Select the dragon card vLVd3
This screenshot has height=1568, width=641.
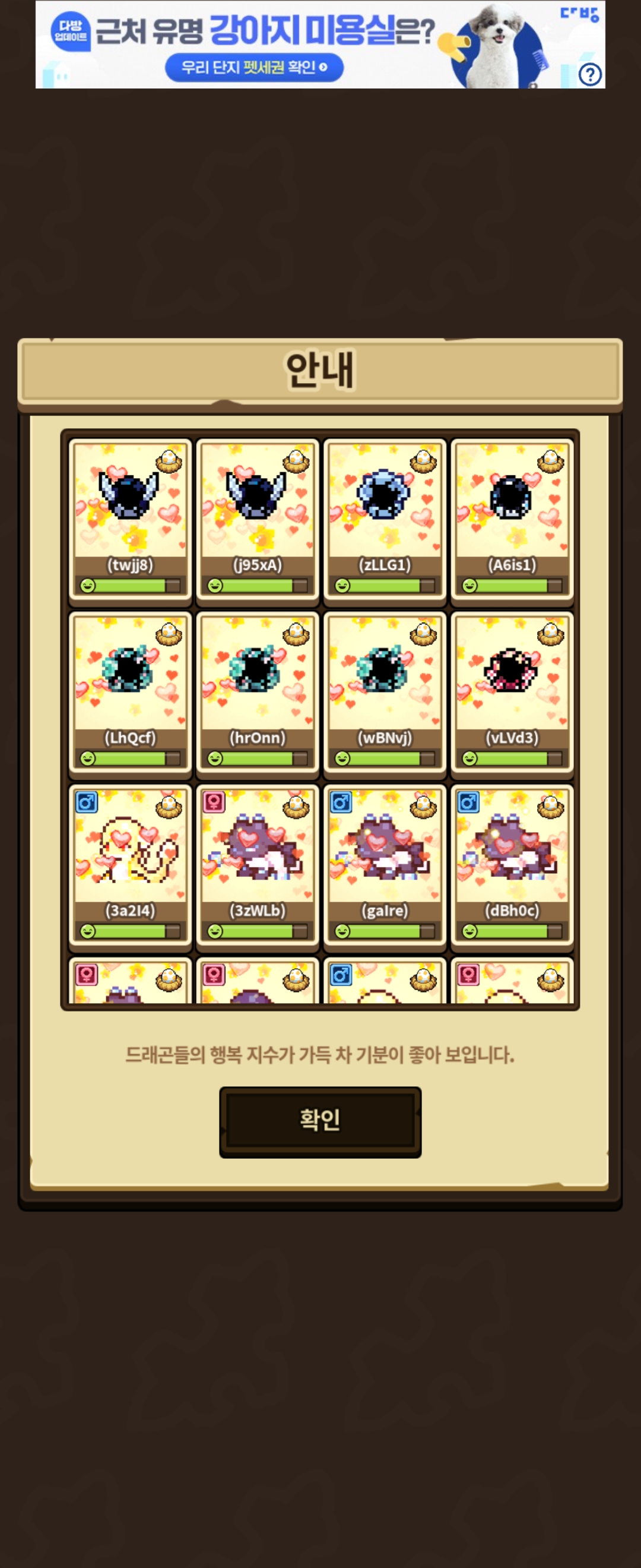click(512, 693)
